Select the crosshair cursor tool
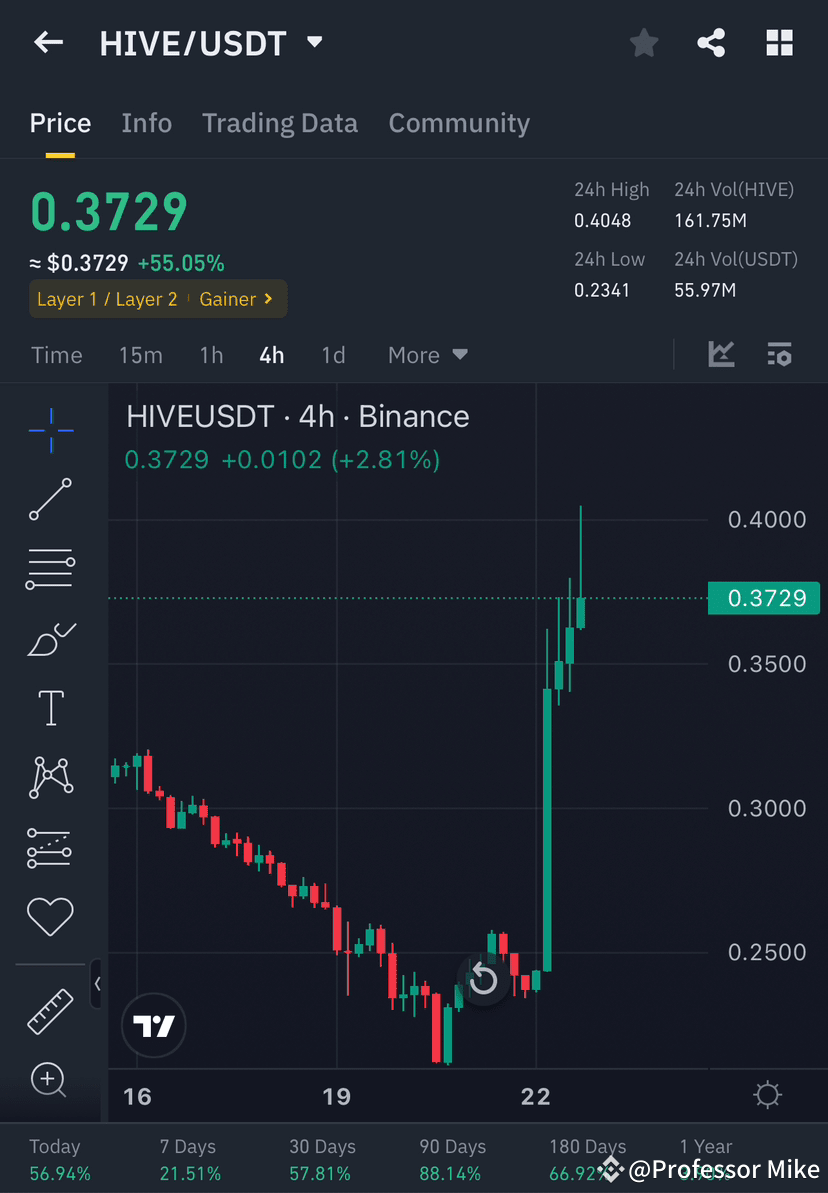Screen dimensions: 828x1193 tap(49, 430)
